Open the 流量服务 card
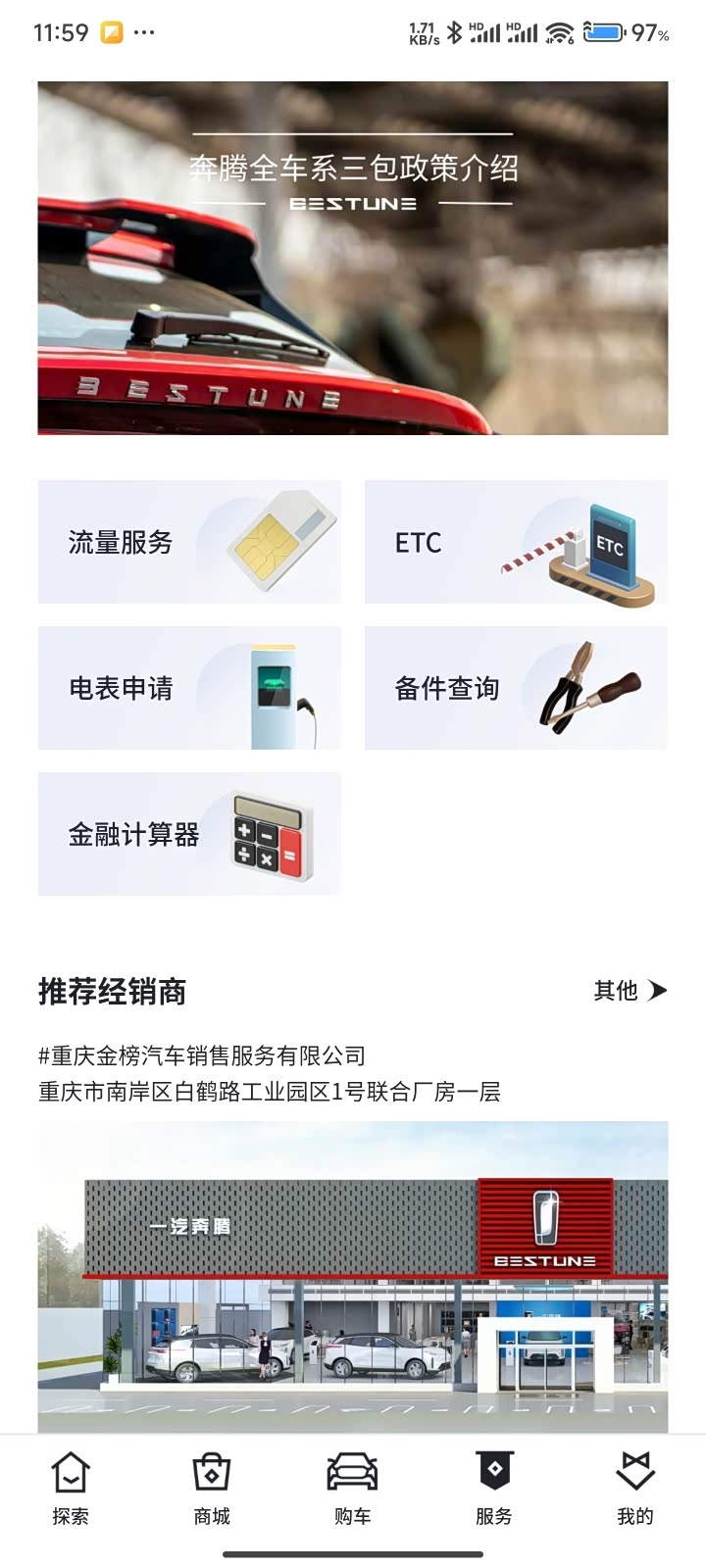706x1568 pixels. (x=189, y=542)
